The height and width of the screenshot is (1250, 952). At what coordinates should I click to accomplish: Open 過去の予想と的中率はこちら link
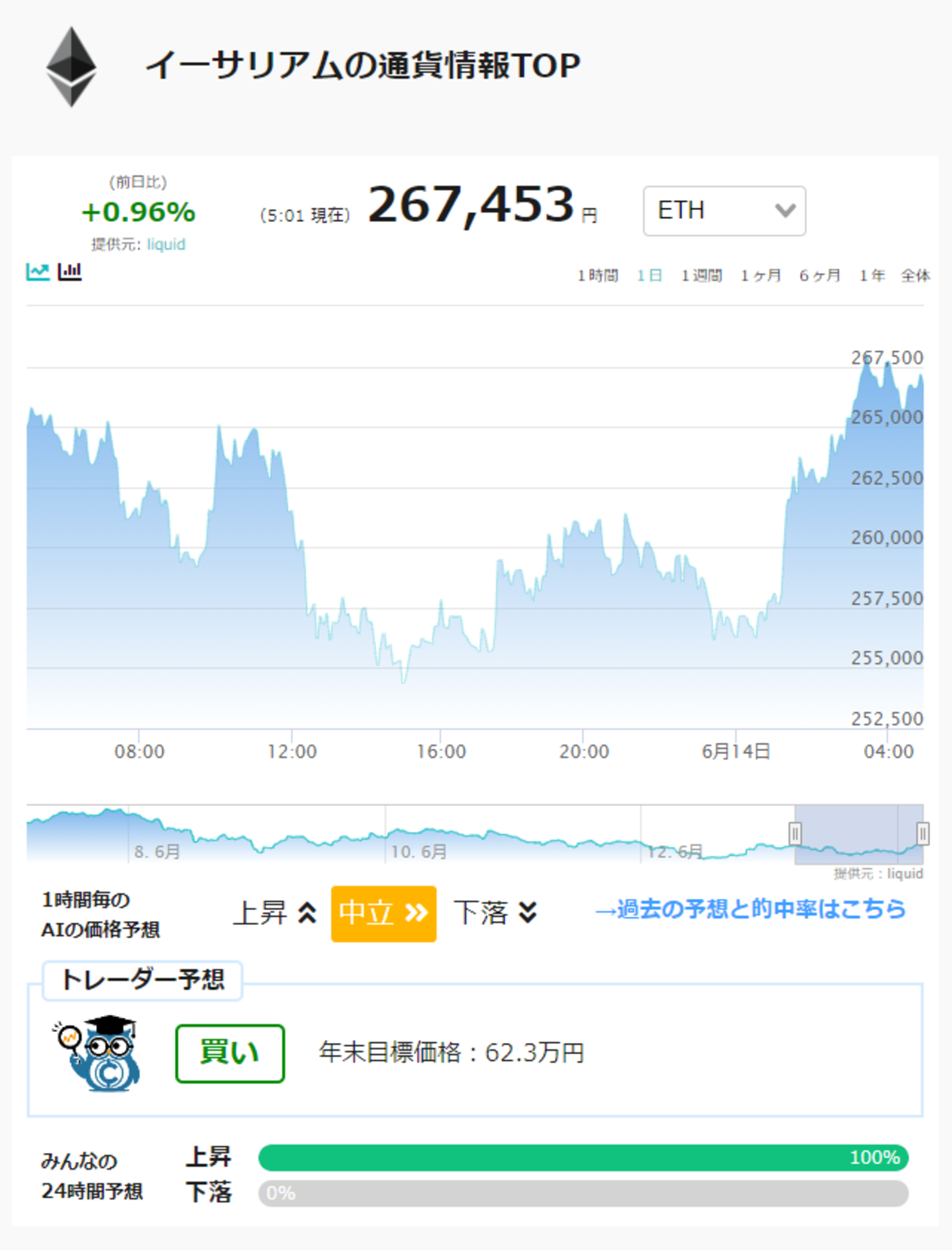[x=750, y=909]
